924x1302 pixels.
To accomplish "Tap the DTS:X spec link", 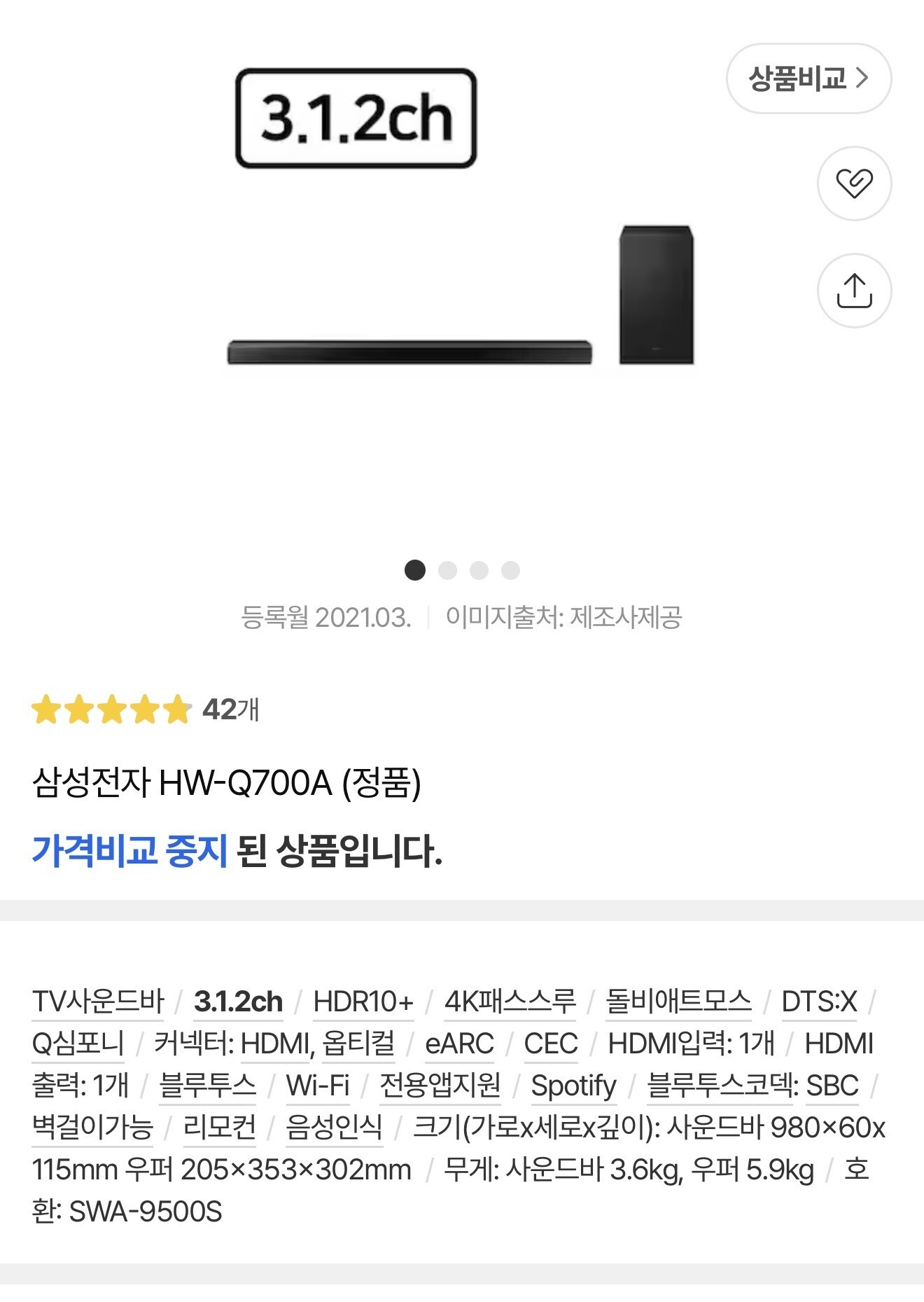I will point(819,1002).
